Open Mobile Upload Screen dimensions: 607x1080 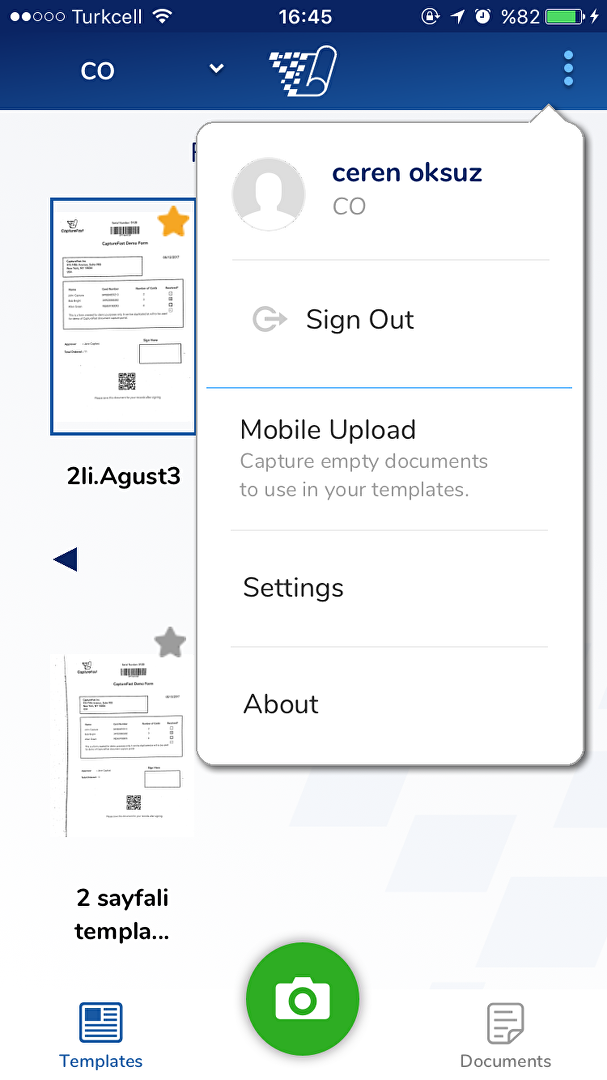click(x=389, y=459)
